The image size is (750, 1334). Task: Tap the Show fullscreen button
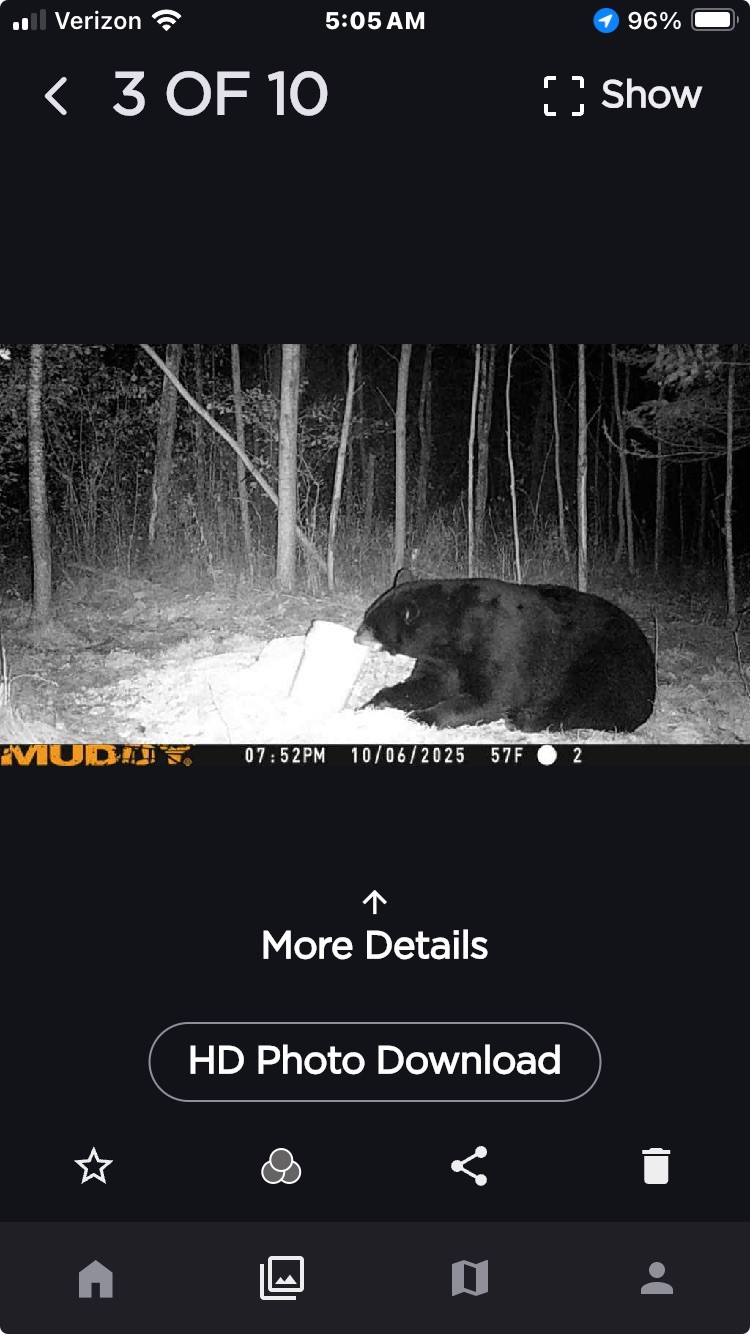tap(622, 95)
